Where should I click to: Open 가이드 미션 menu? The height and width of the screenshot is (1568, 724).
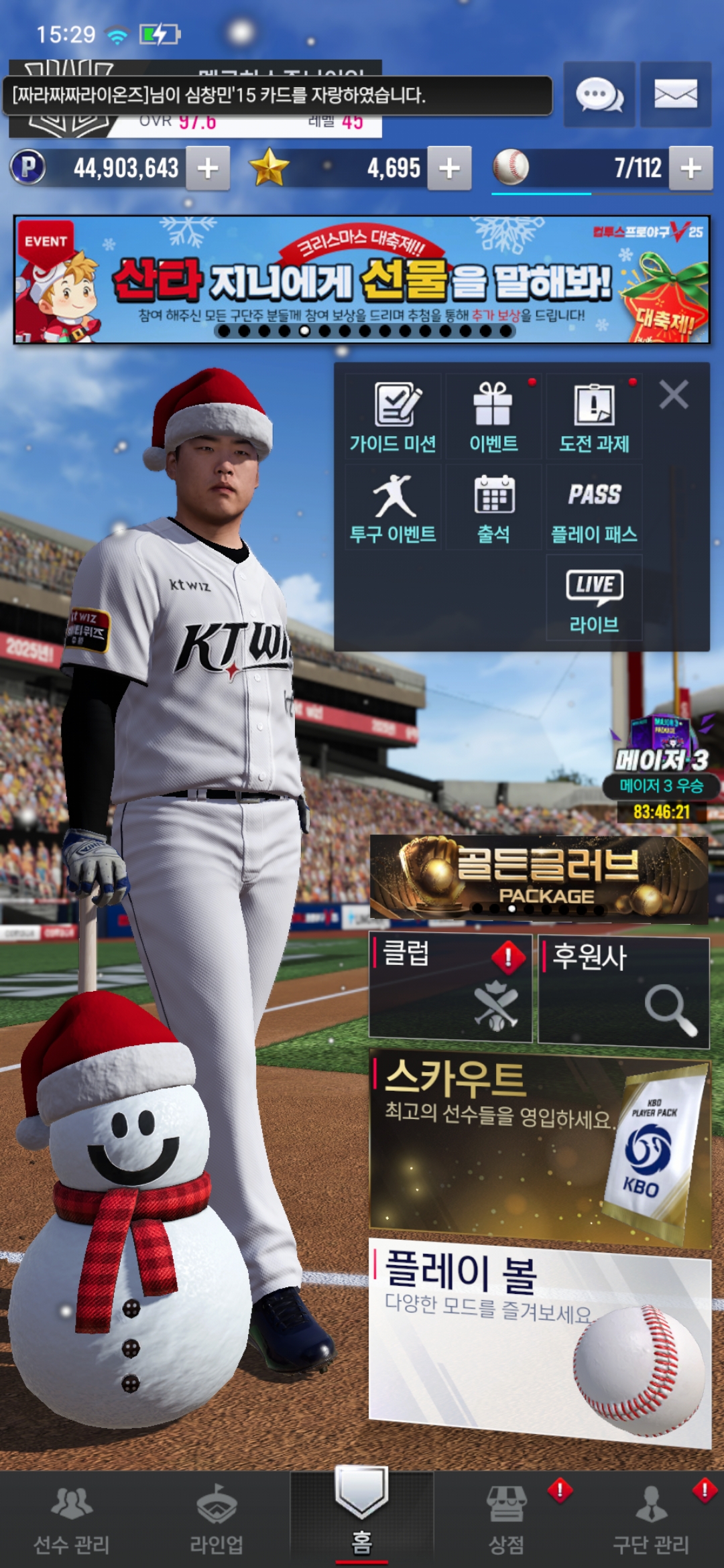(x=393, y=417)
